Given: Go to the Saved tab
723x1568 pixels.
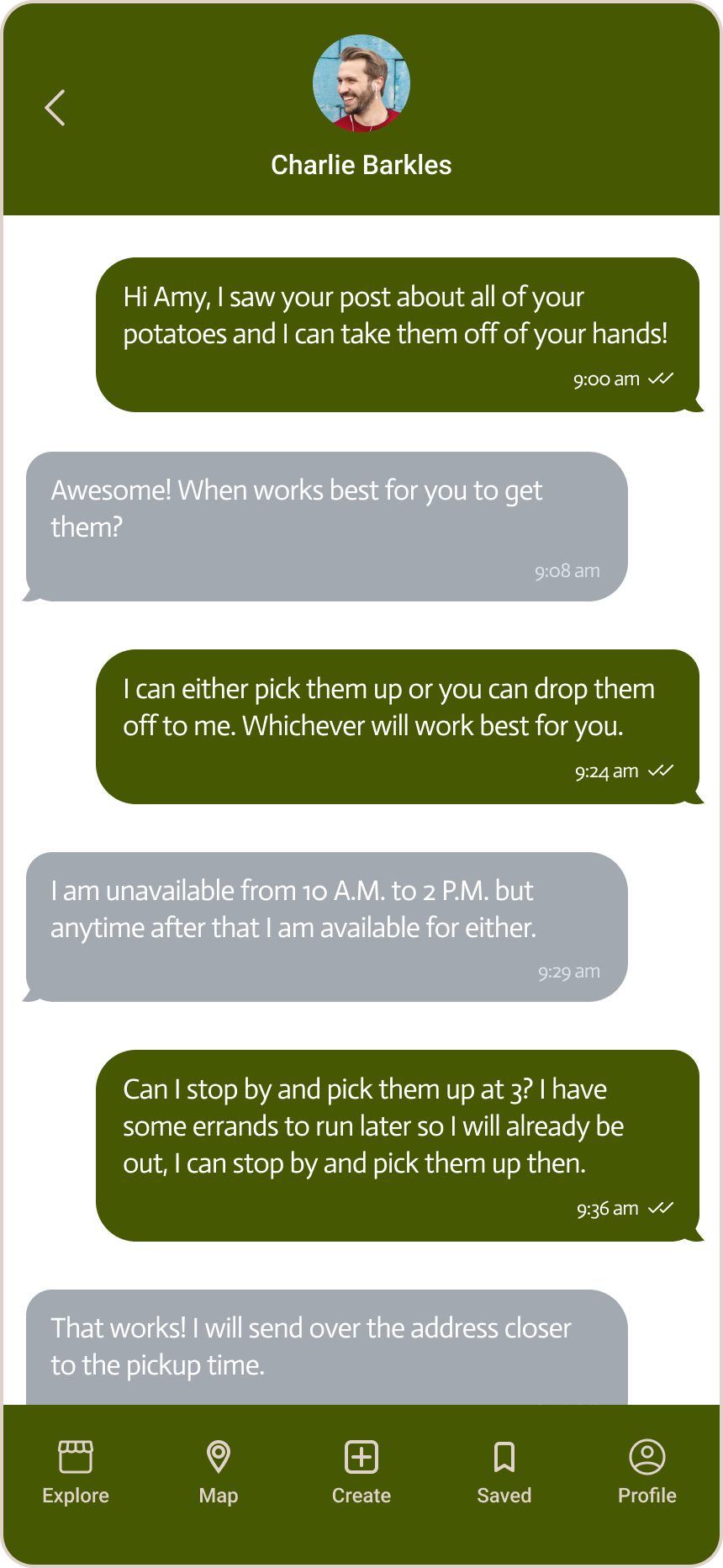Looking at the screenshot, I should (504, 1472).
